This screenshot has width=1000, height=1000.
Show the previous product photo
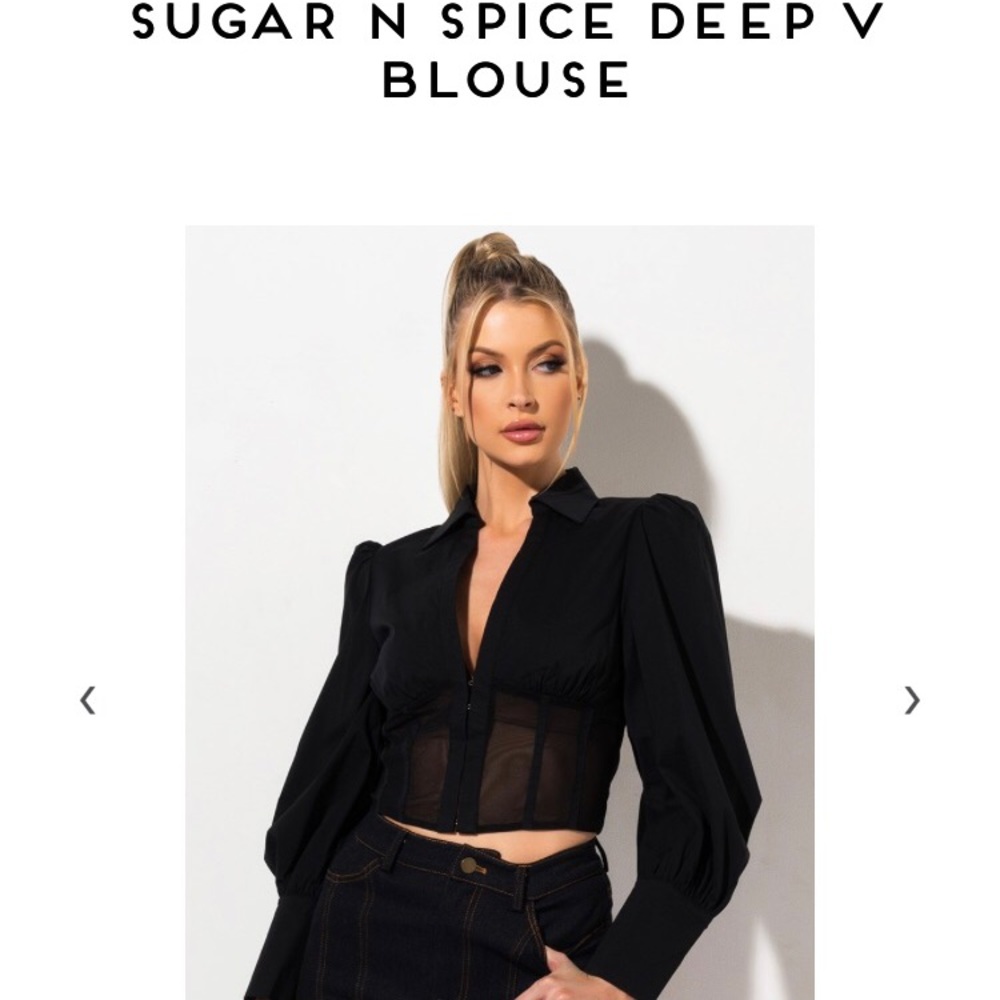tap(88, 700)
